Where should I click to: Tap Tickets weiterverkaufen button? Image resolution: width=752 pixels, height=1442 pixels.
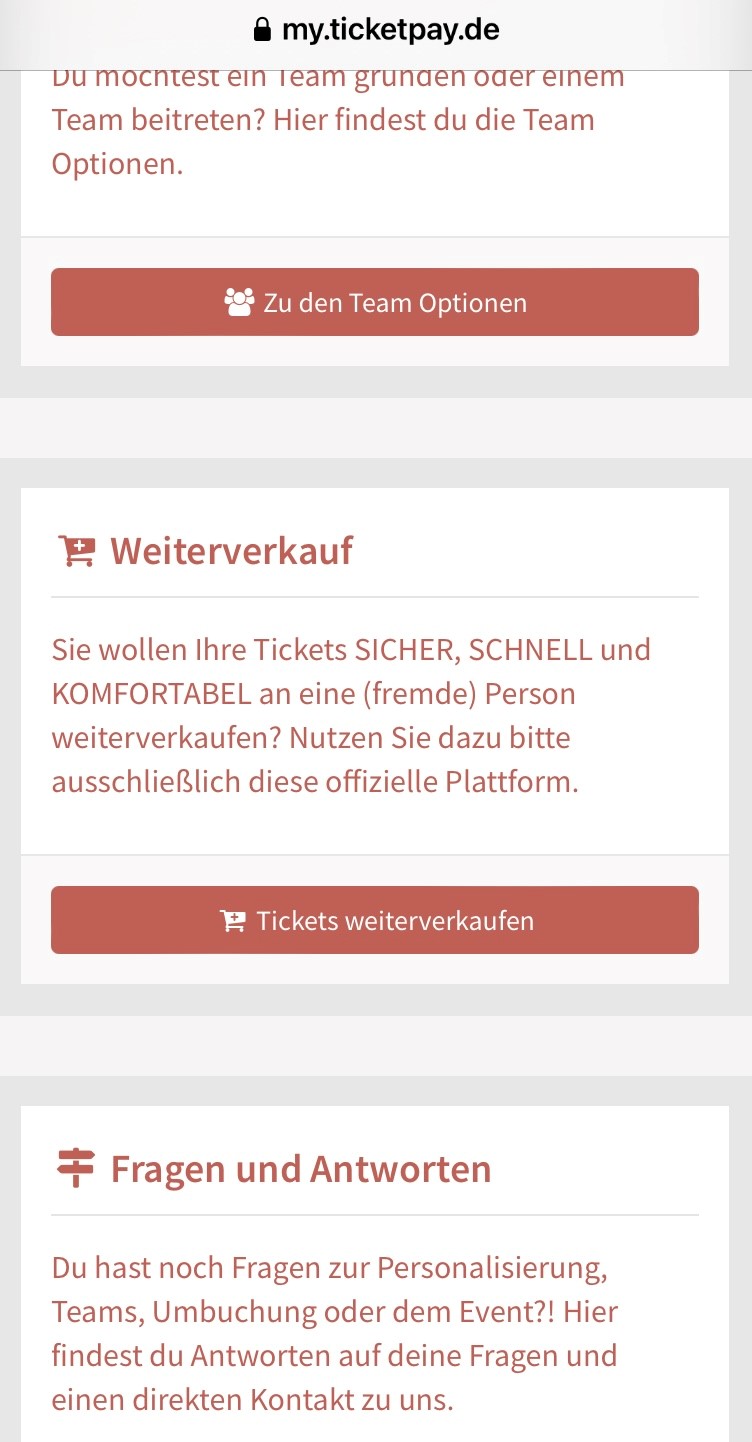tap(375, 920)
